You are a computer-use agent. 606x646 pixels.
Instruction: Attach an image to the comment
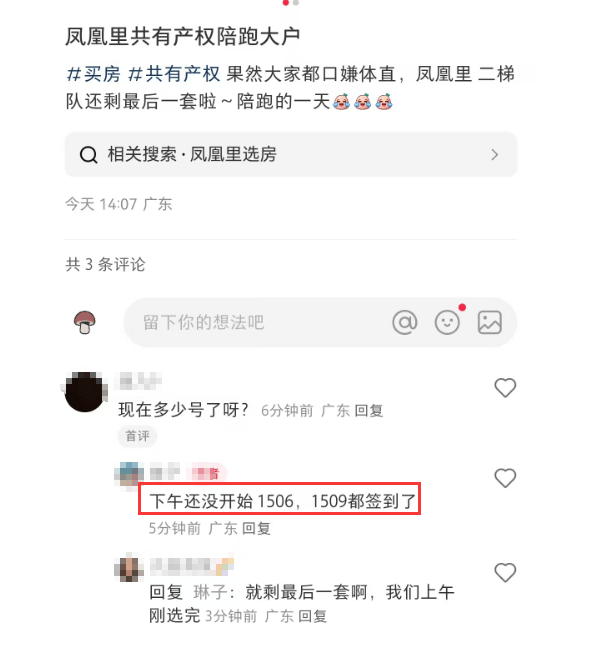pyautogui.click(x=489, y=322)
